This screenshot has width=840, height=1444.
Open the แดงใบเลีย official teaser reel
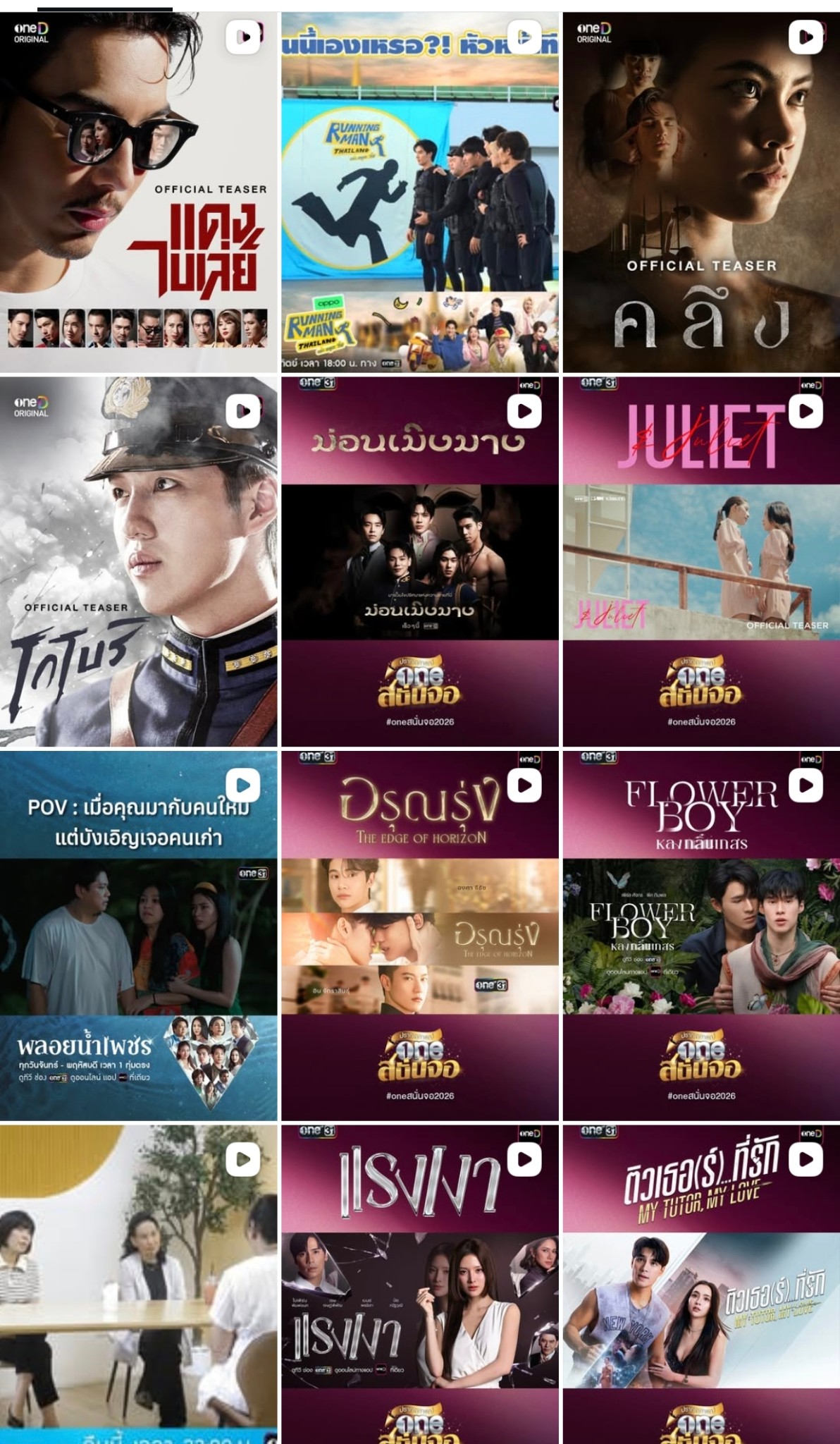[x=139, y=192]
